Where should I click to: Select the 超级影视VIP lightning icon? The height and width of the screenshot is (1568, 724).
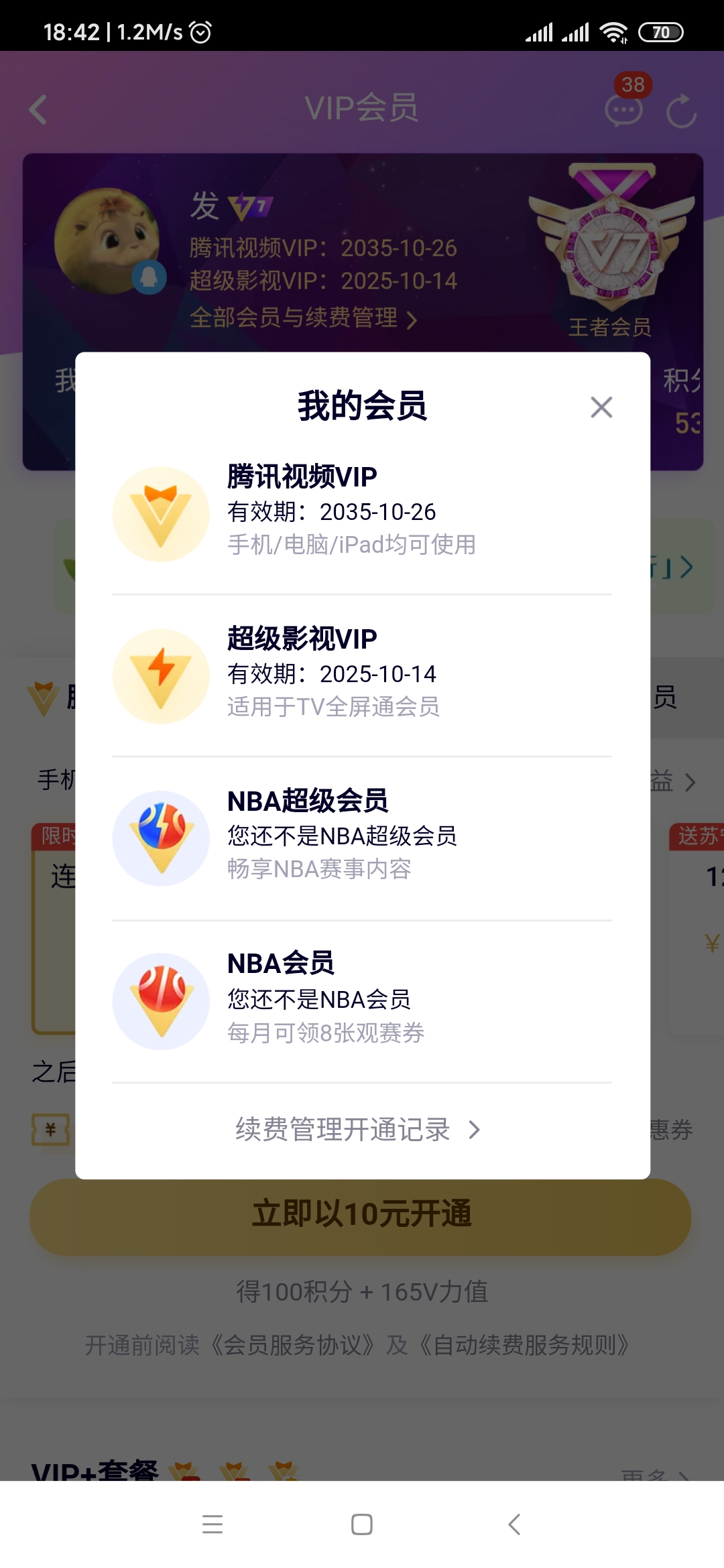(161, 675)
